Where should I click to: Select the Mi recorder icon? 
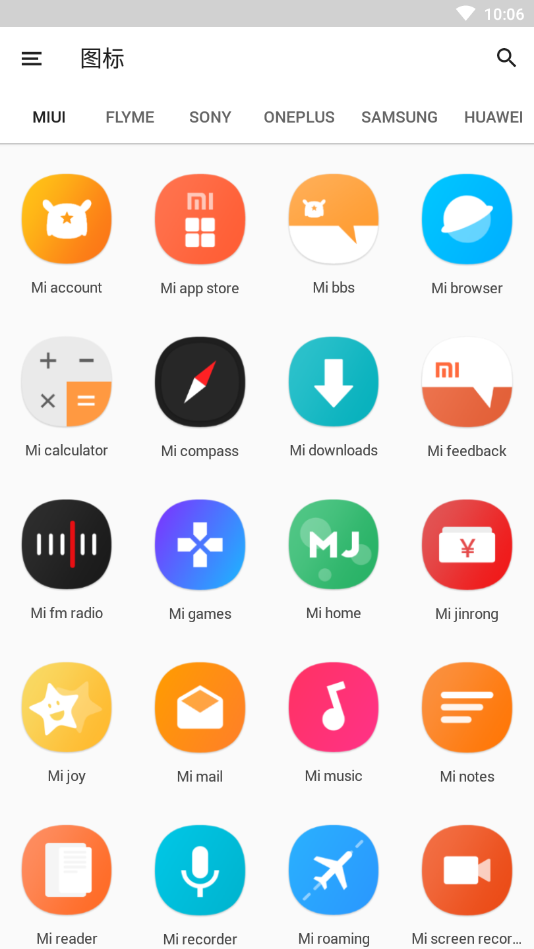[200, 870]
